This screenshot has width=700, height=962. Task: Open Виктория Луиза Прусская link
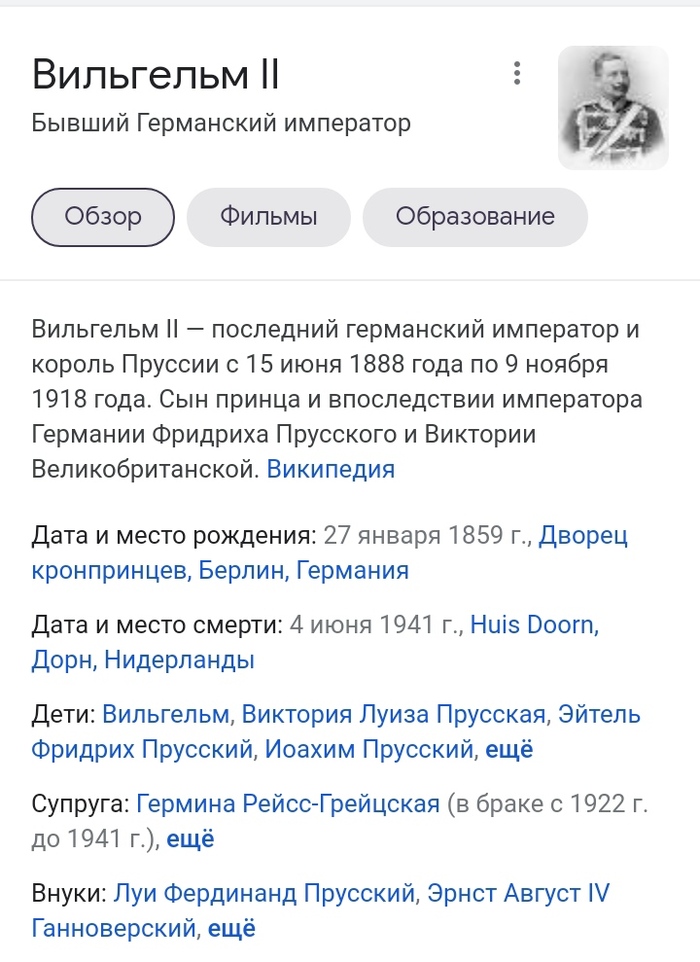coord(394,714)
